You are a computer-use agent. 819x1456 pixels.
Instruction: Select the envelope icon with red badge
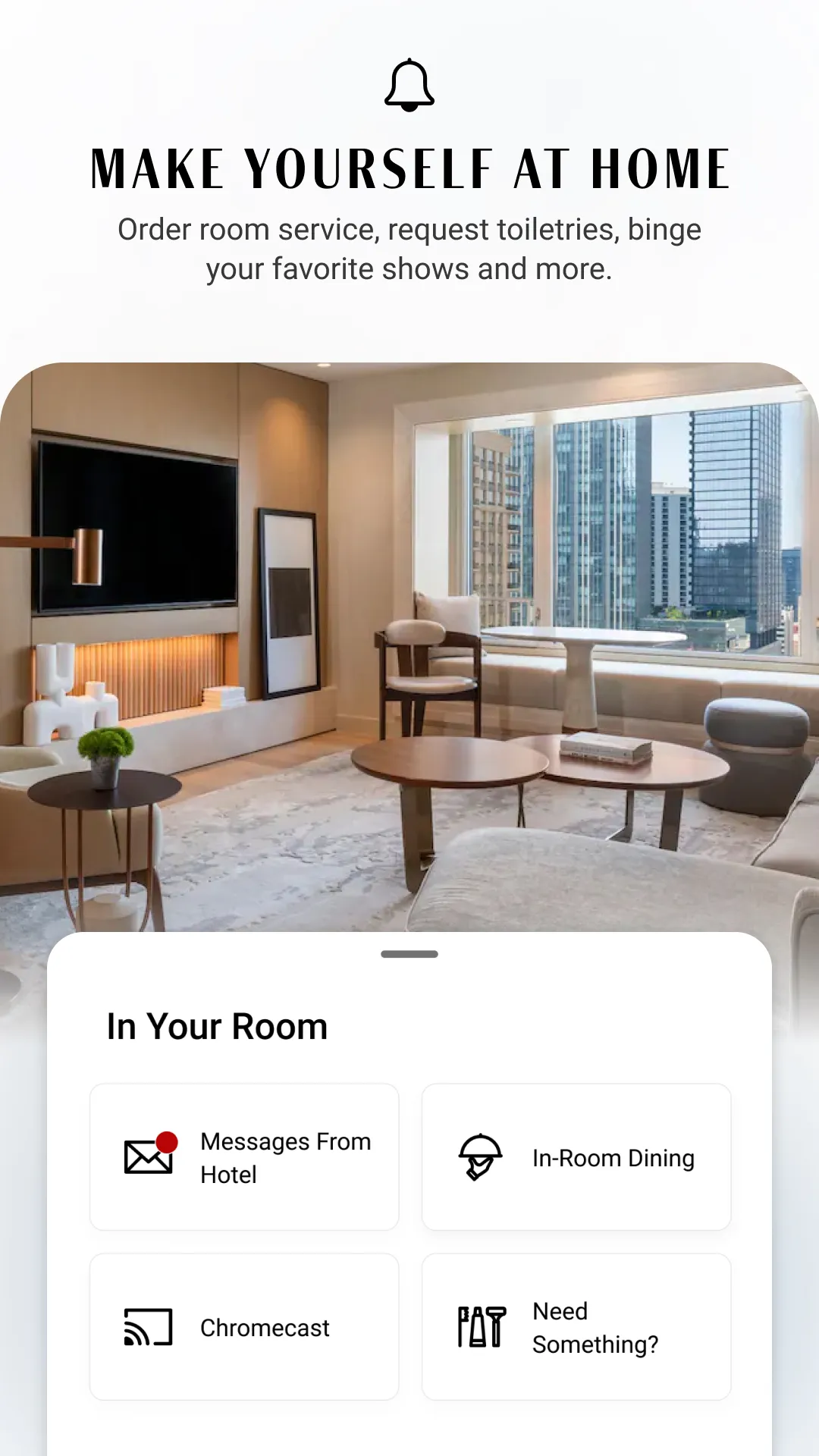point(146,1156)
